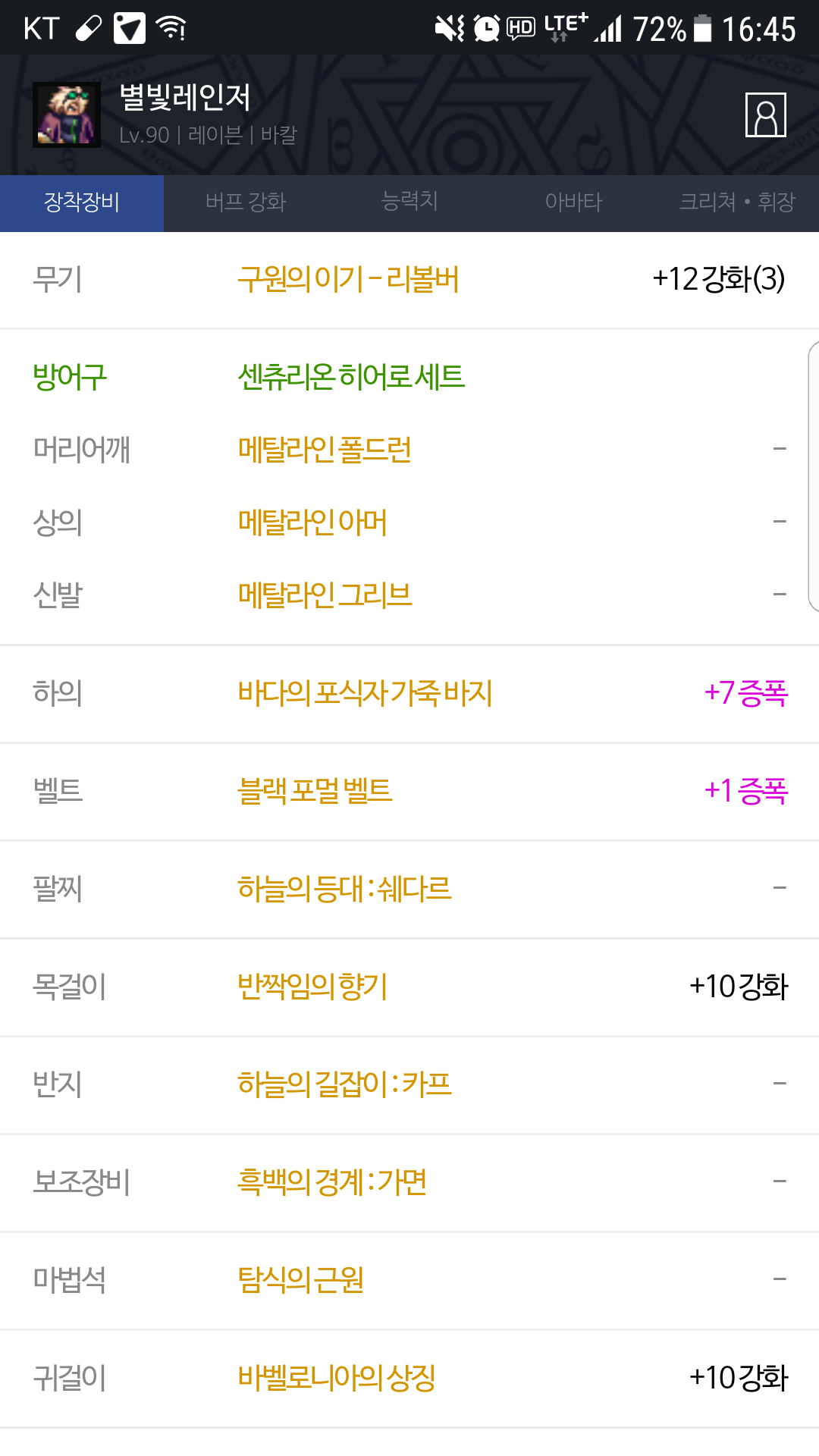819x1456 pixels.
Task: Select the 크리쳐 • 휘장 tab
Action: pyautogui.click(x=736, y=202)
